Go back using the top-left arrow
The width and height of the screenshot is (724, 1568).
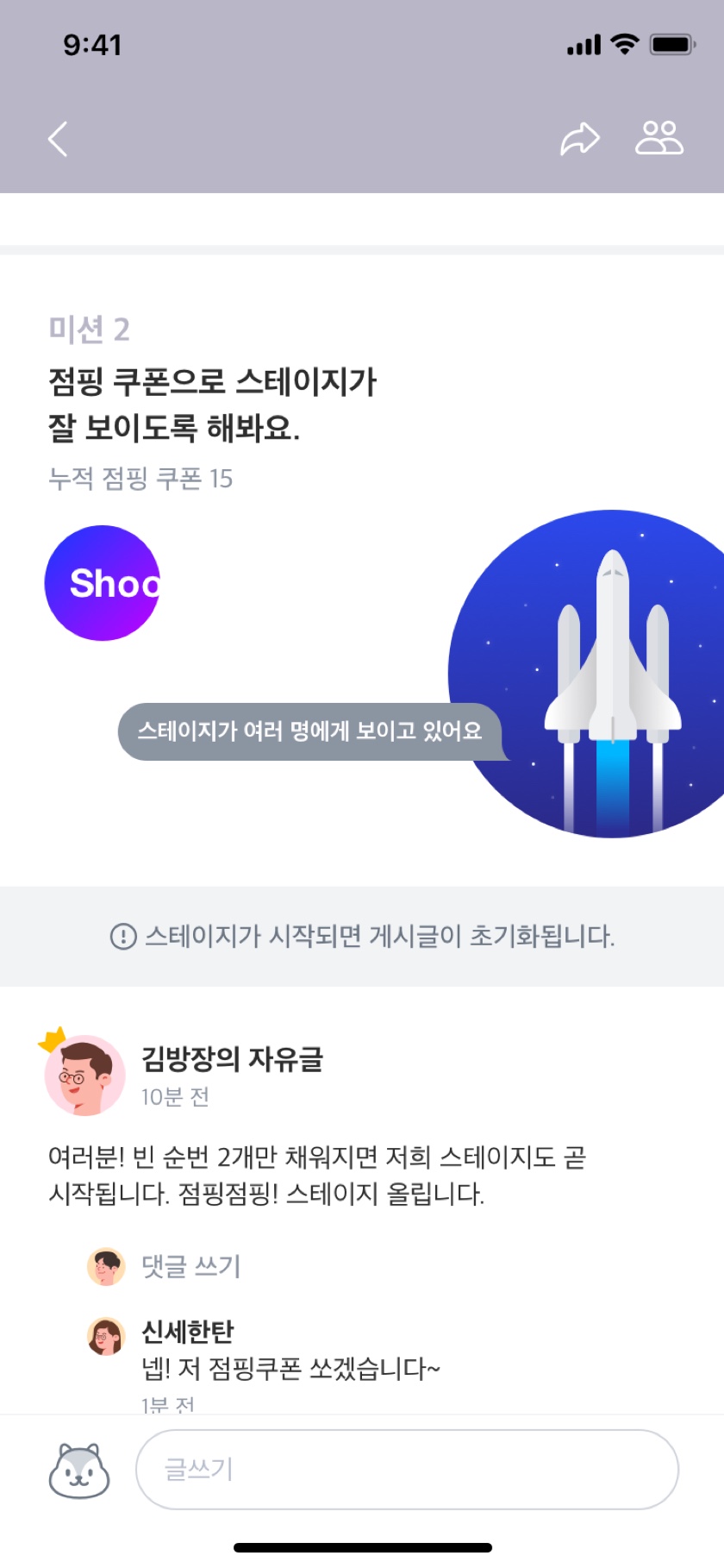point(58,139)
